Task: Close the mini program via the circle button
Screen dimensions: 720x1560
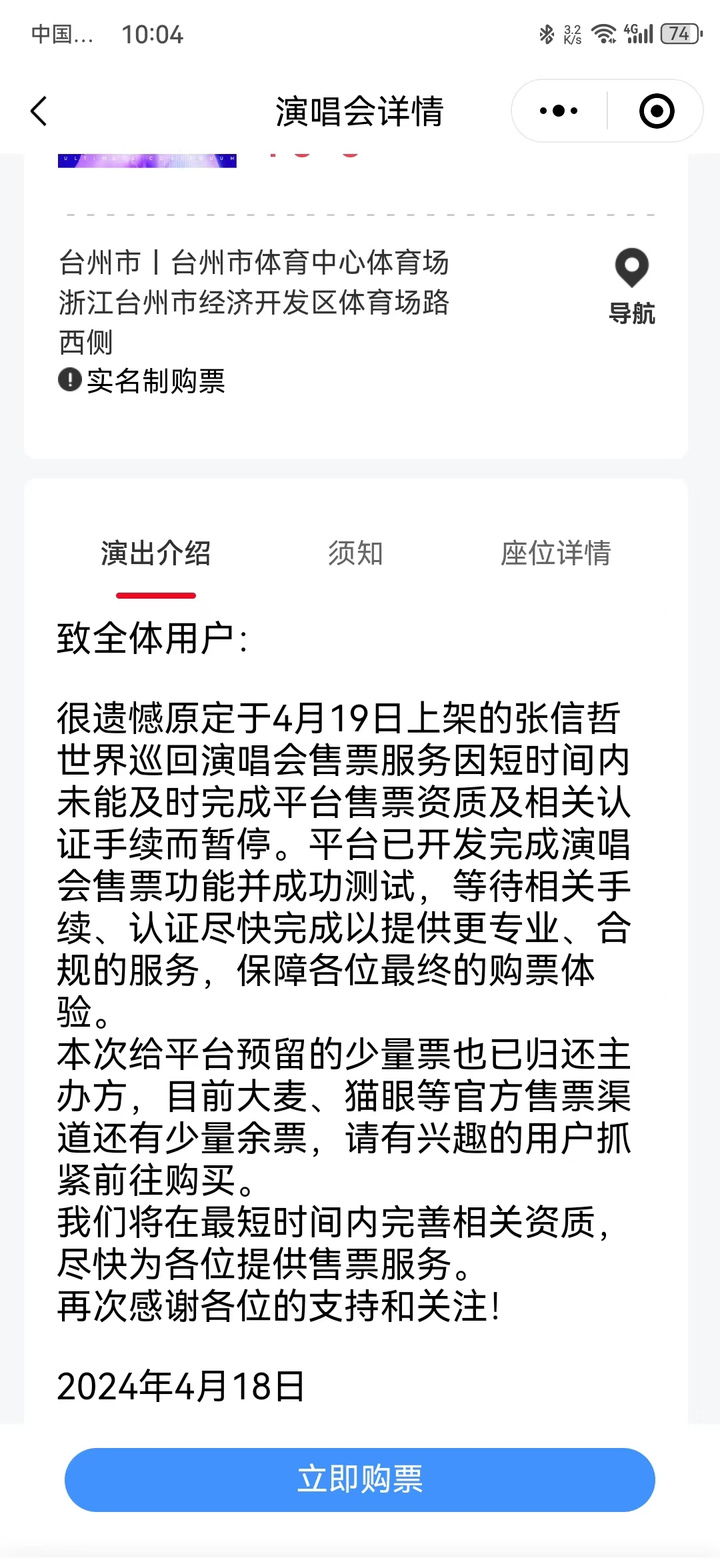Action: [657, 111]
